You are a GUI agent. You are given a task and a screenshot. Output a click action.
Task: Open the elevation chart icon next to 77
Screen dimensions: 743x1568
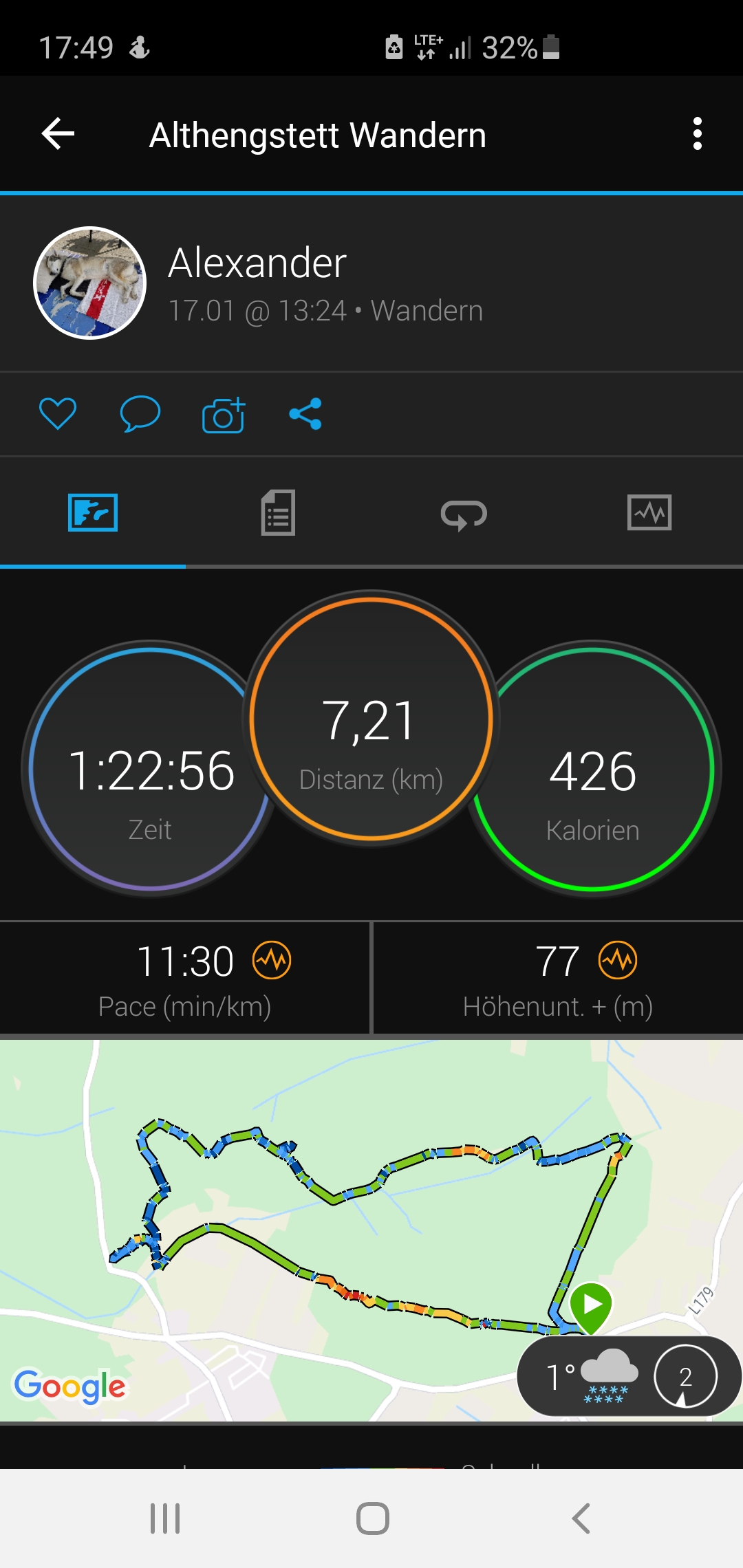(618, 960)
